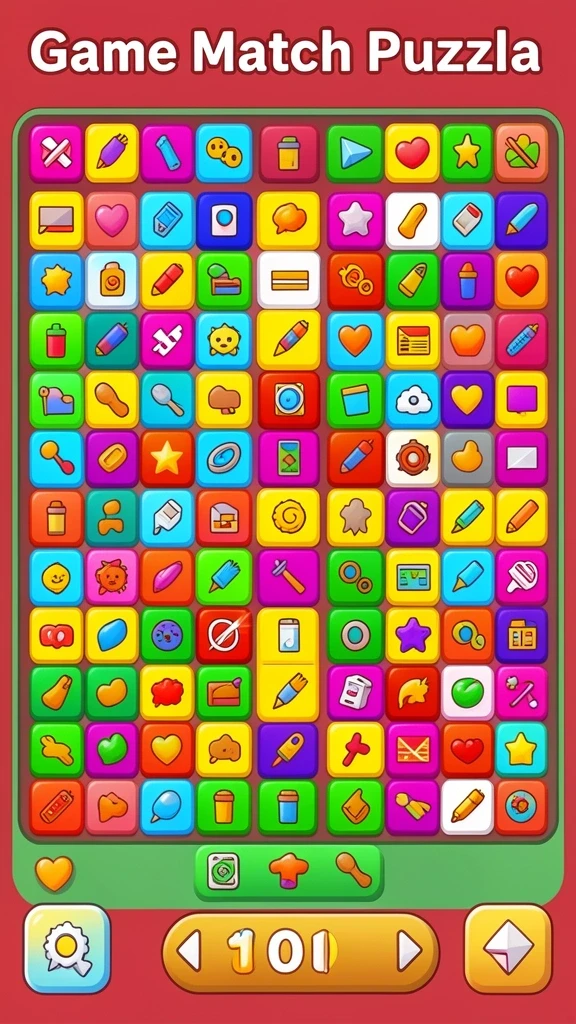Select the wooden spoon in the tray
Image resolution: width=576 pixels, height=1024 pixels.
click(353, 870)
